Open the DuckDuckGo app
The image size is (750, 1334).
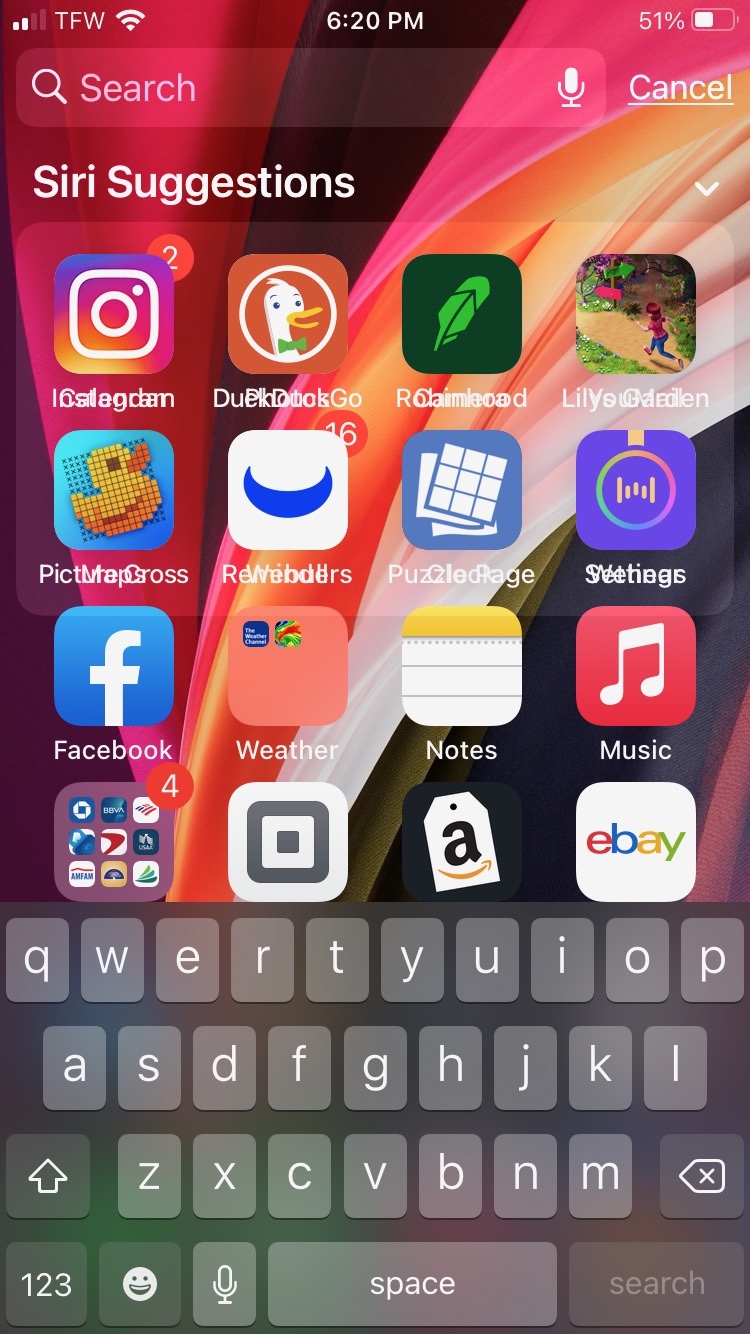288,314
